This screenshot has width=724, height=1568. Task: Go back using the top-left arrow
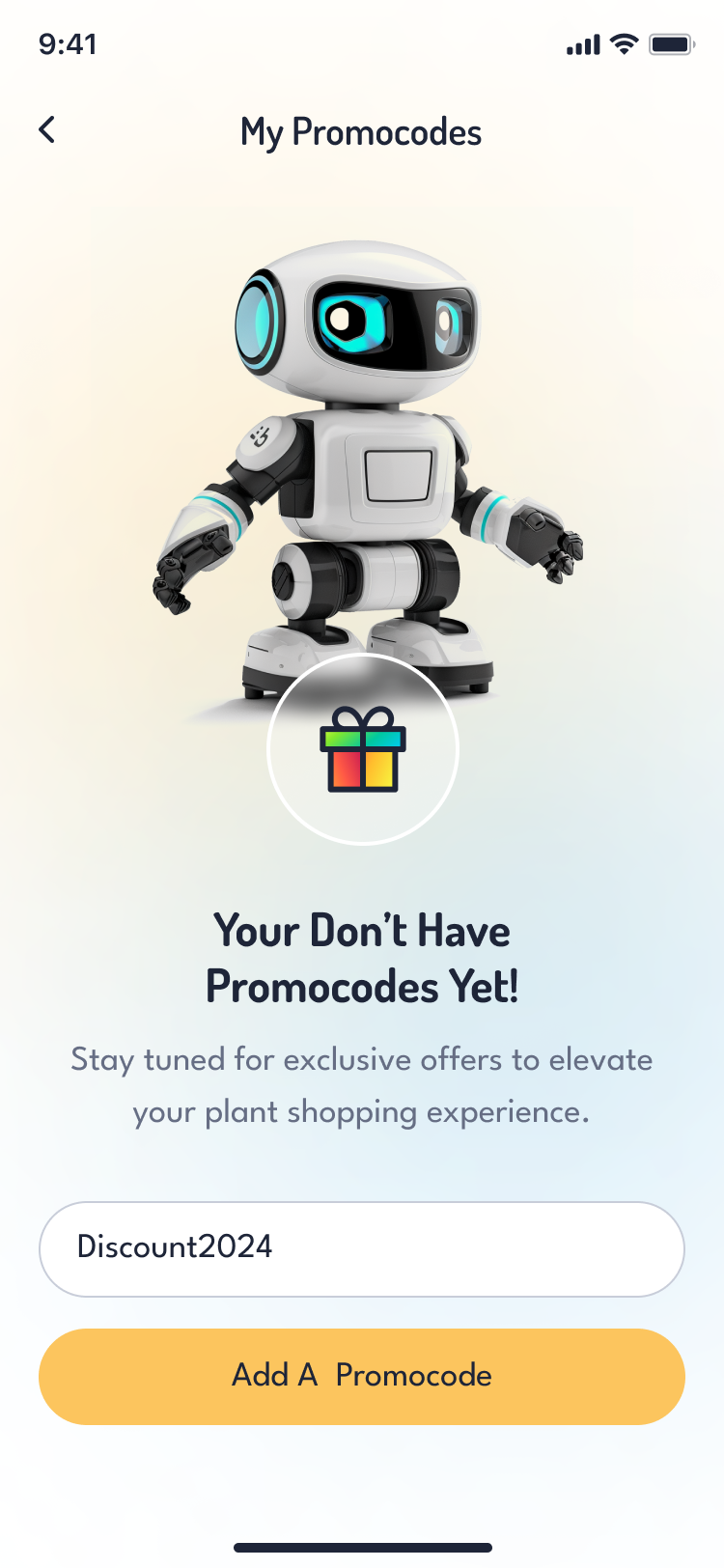pyautogui.click(x=46, y=130)
